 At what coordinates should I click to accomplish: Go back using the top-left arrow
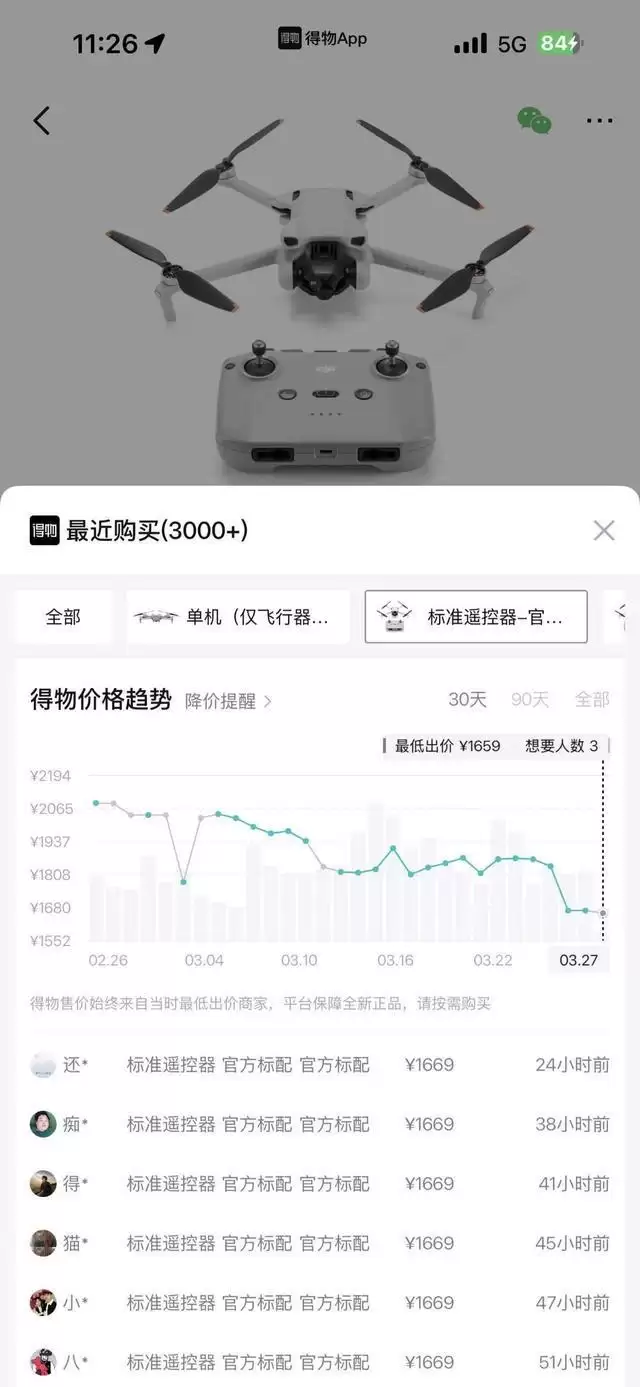tap(41, 121)
